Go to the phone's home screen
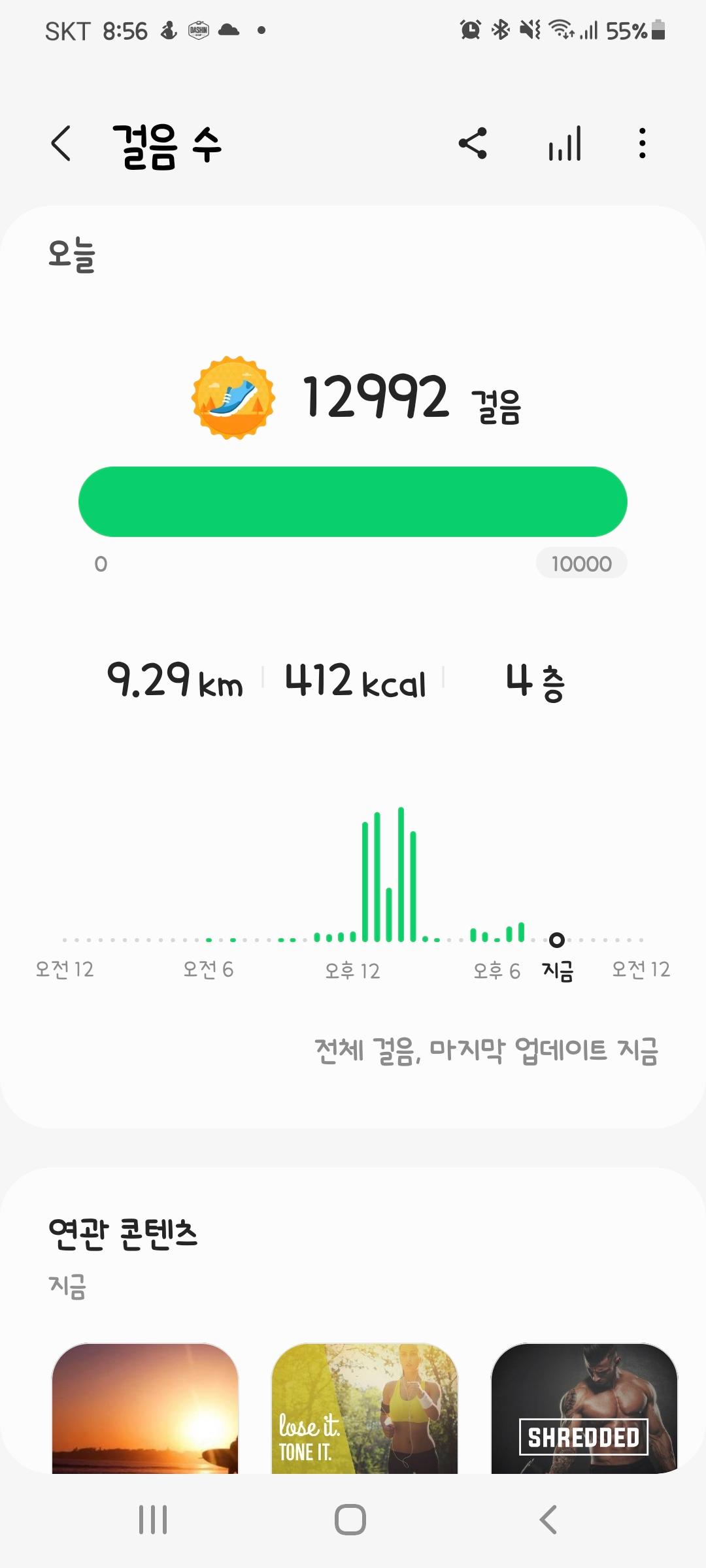The image size is (706, 1568). click(x=350, y=1520)
